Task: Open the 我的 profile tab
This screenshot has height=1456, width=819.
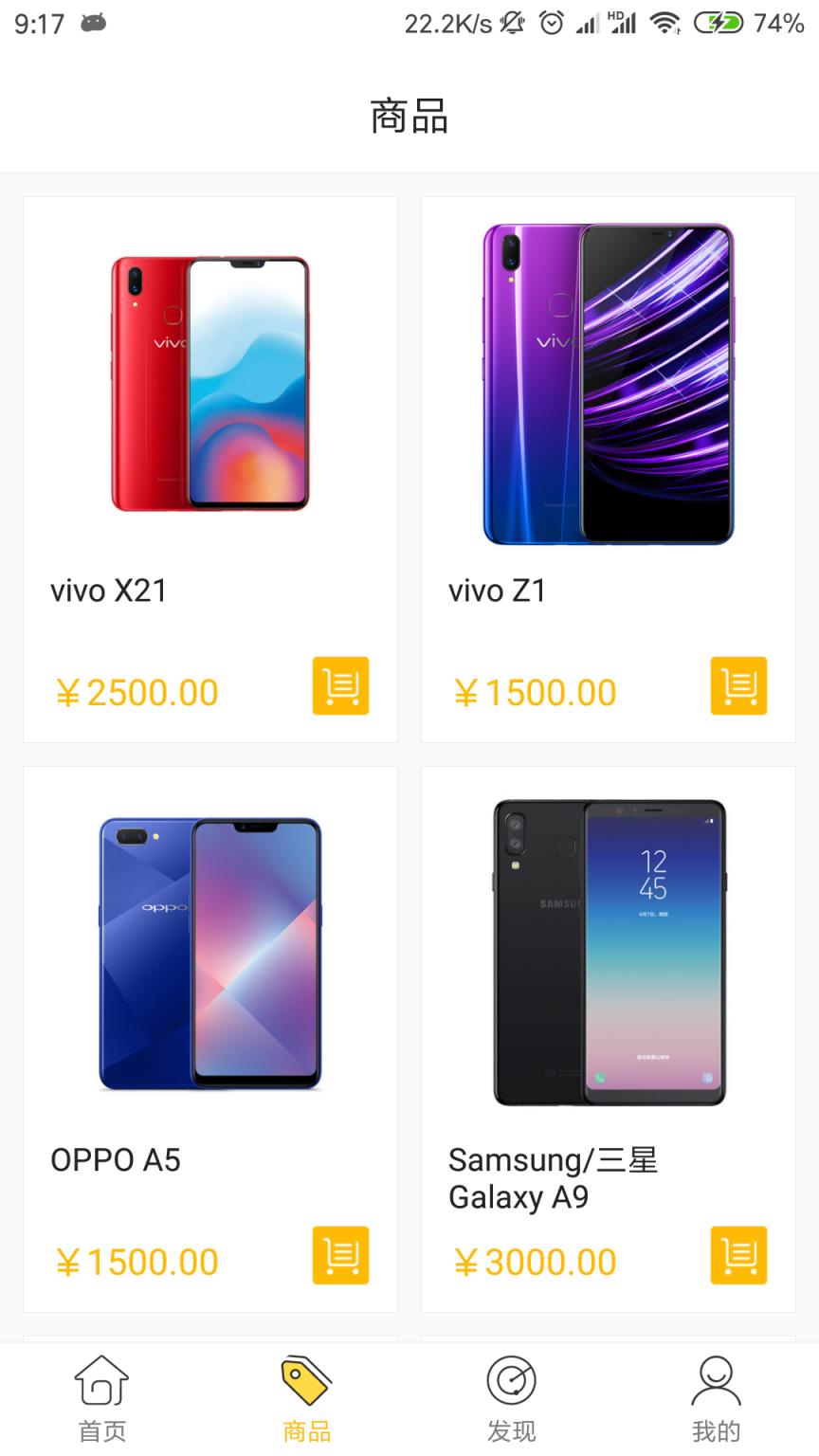Action: click(717, 1399)
